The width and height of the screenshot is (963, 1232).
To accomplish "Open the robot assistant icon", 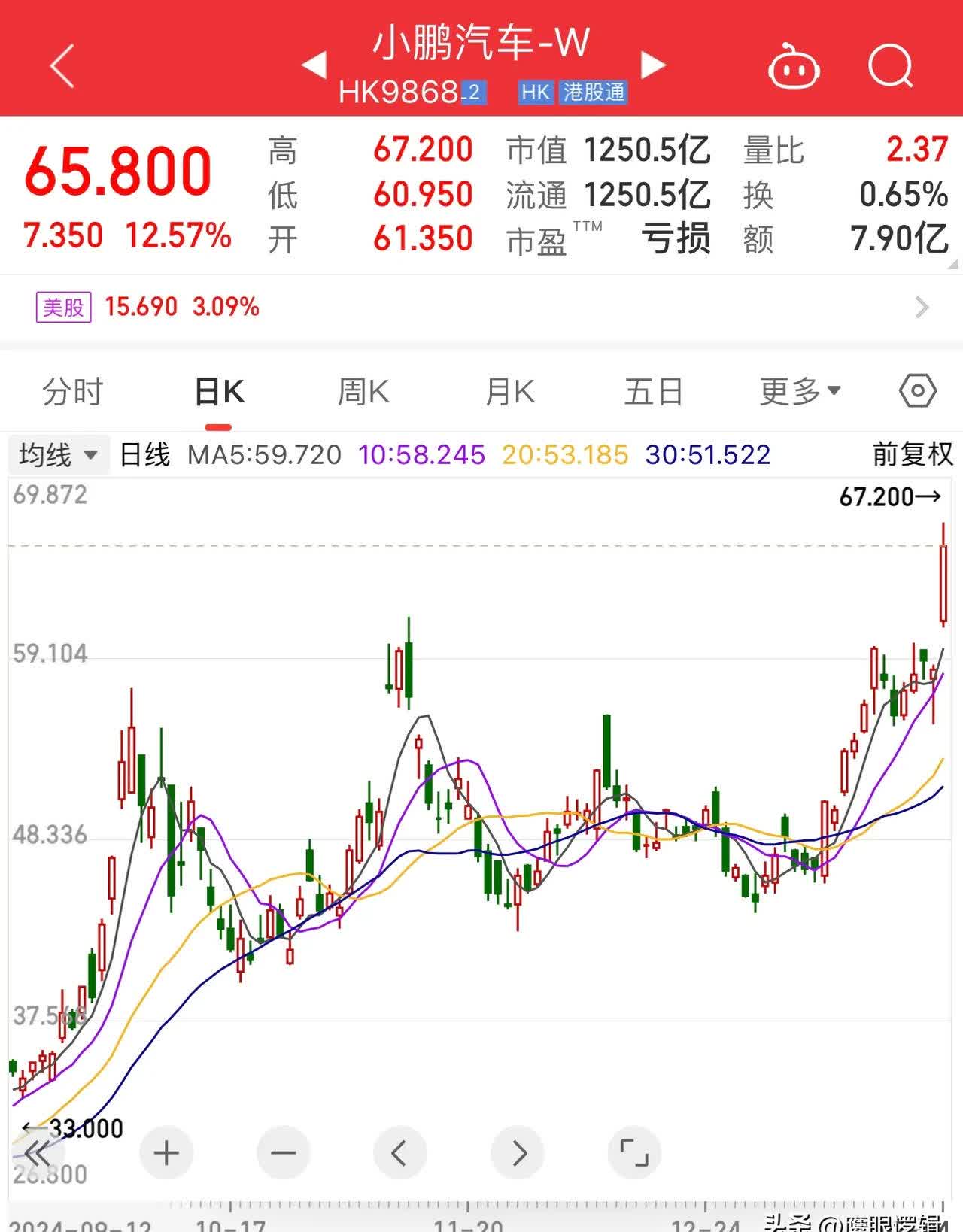I will pos(793,66).
